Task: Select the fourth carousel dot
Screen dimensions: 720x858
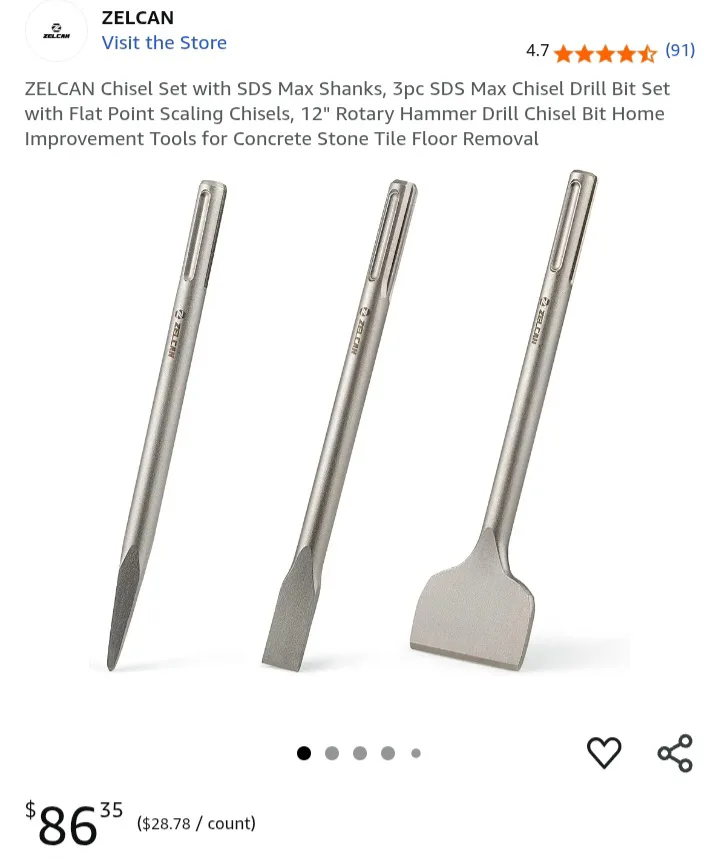Action: coord(387,753)
